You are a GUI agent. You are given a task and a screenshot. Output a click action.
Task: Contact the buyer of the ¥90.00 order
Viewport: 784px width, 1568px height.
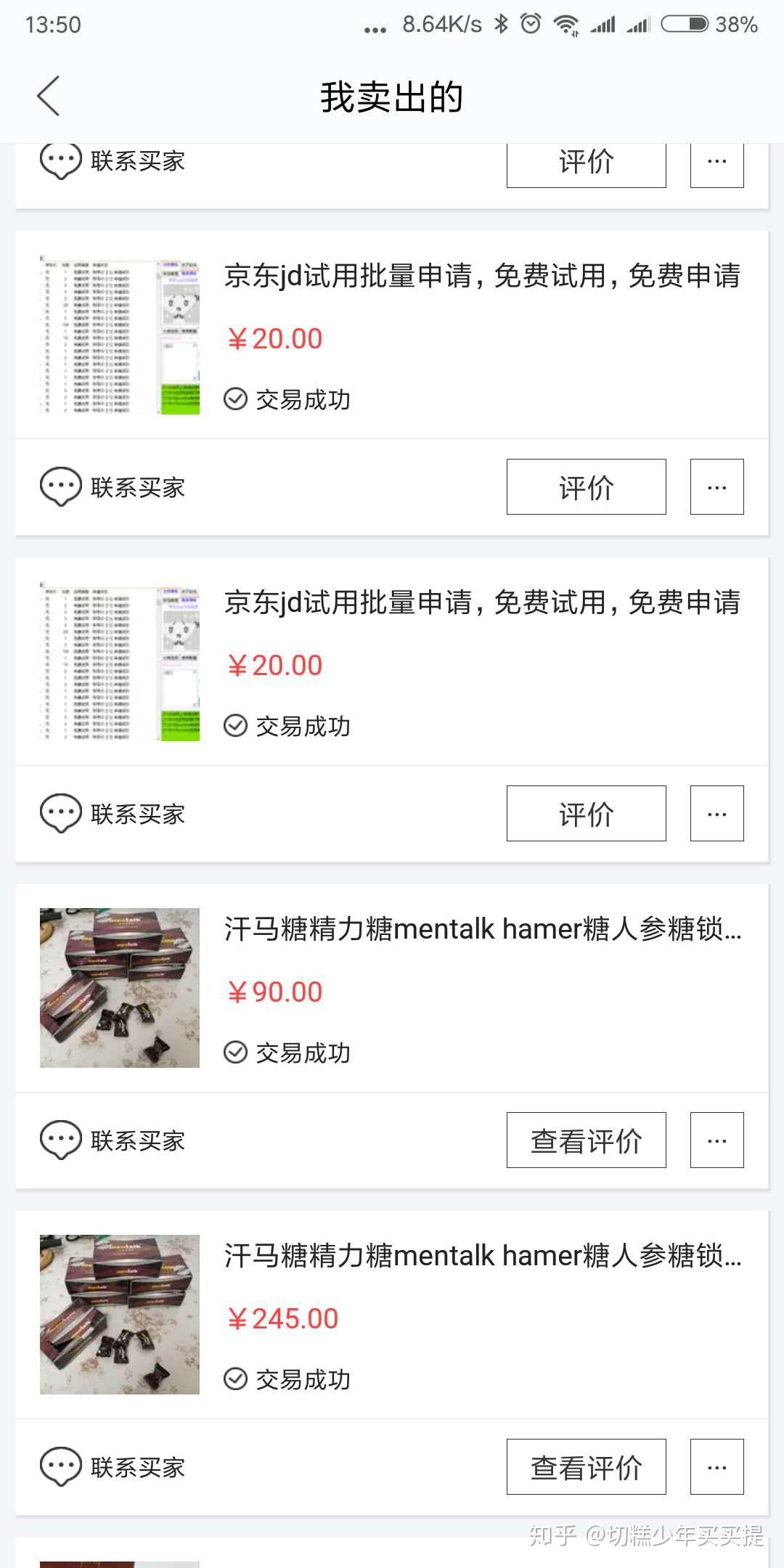tap(113, 1140)
